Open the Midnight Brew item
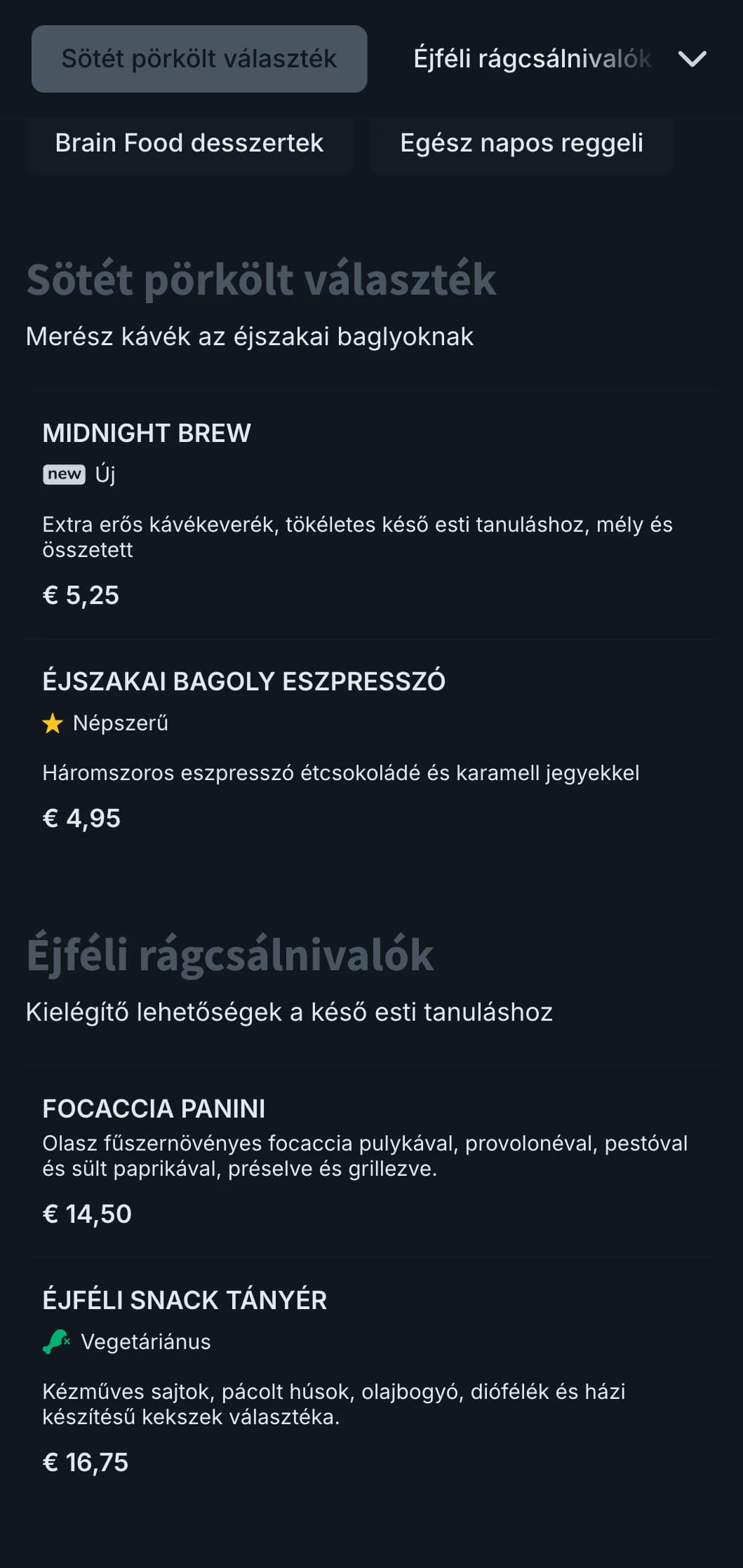The height and width of the screenshot is (1568, 743). point(371,514)
